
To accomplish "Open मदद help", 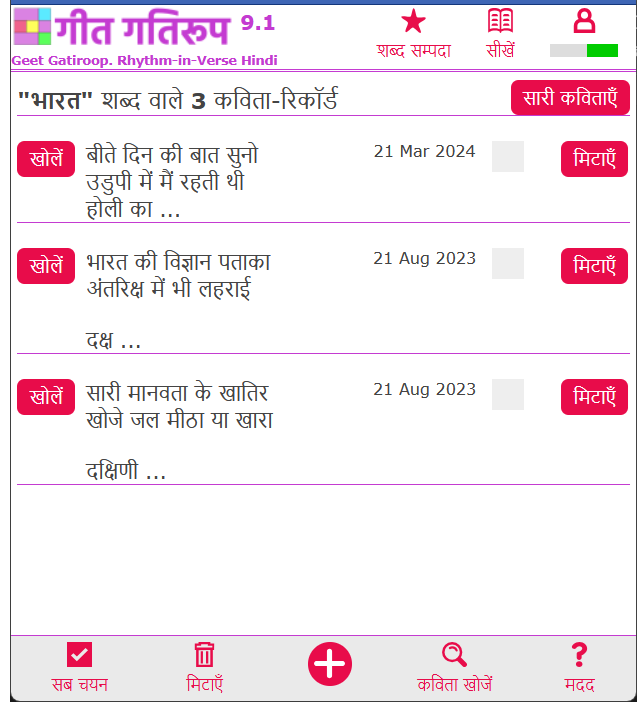I will pos(579,667).
